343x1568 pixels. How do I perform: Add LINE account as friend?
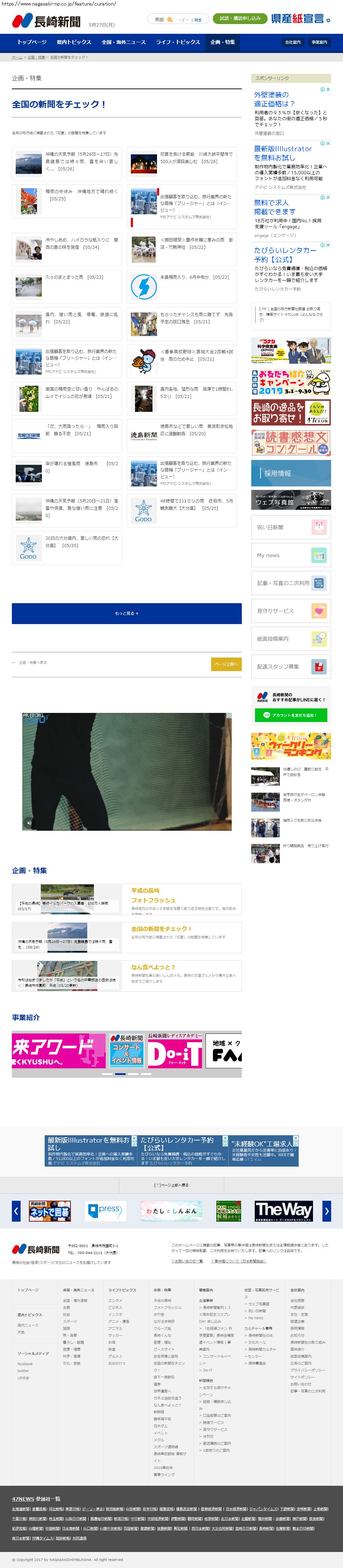point(291,715)
